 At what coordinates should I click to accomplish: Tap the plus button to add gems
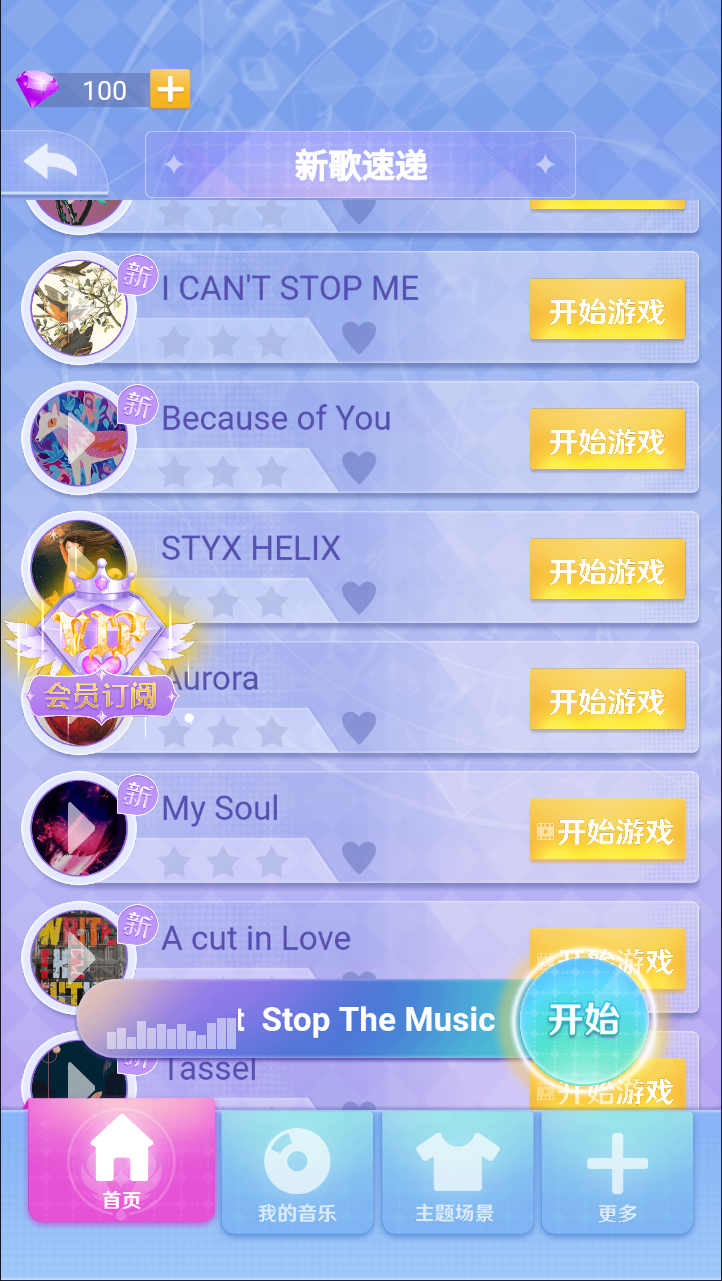170,90
